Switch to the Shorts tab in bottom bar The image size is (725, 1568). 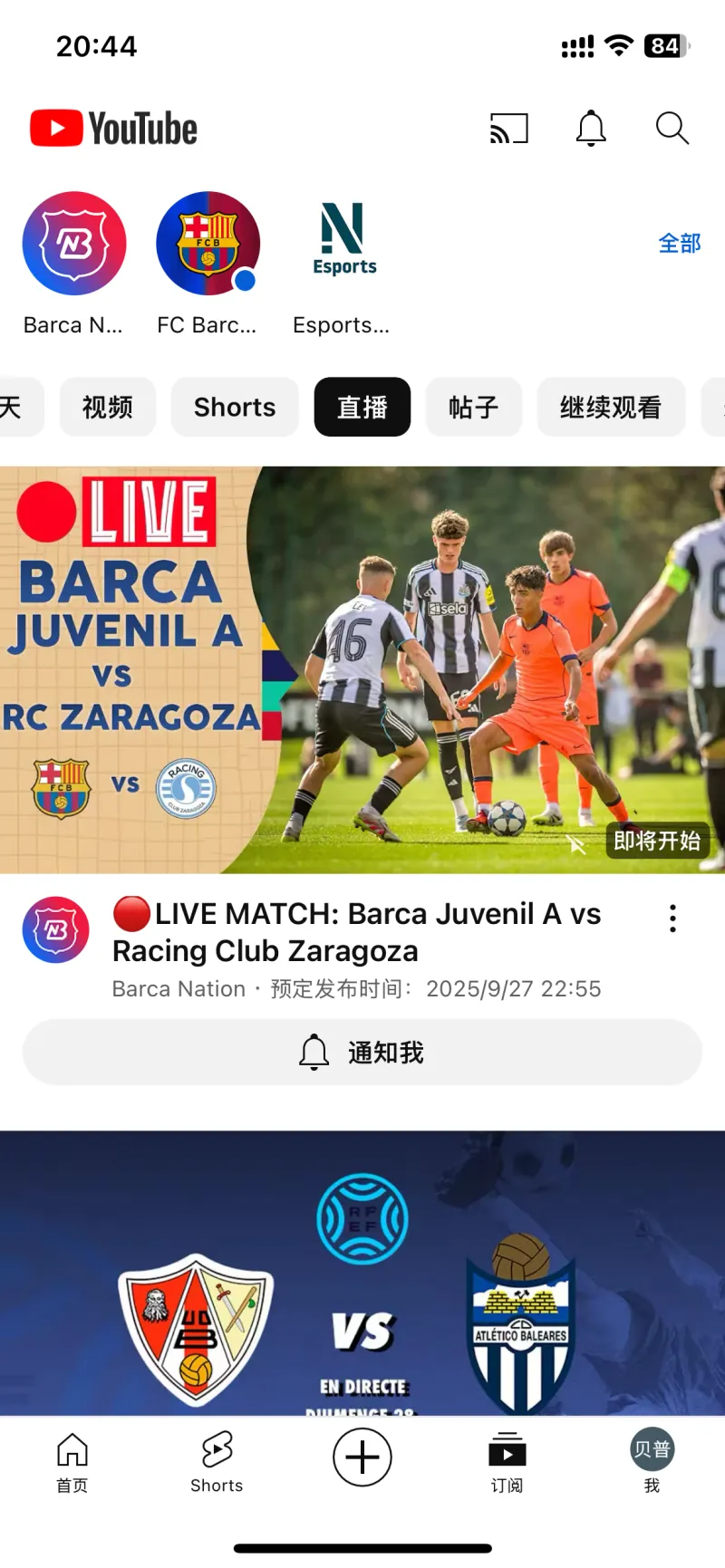(217, 1462)
